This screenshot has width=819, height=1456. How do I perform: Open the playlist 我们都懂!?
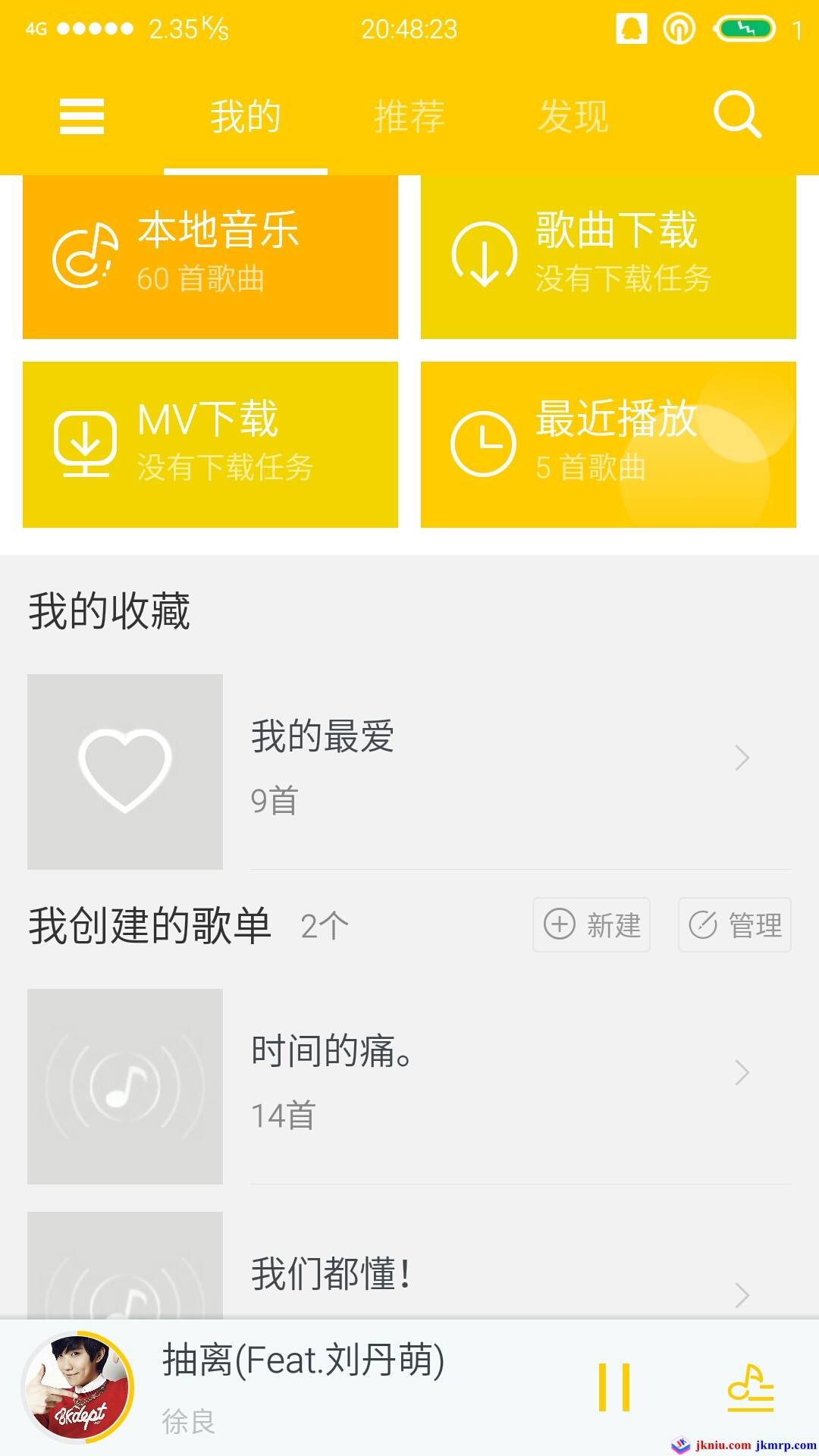pyautogui.click(x=409, y=1274)
